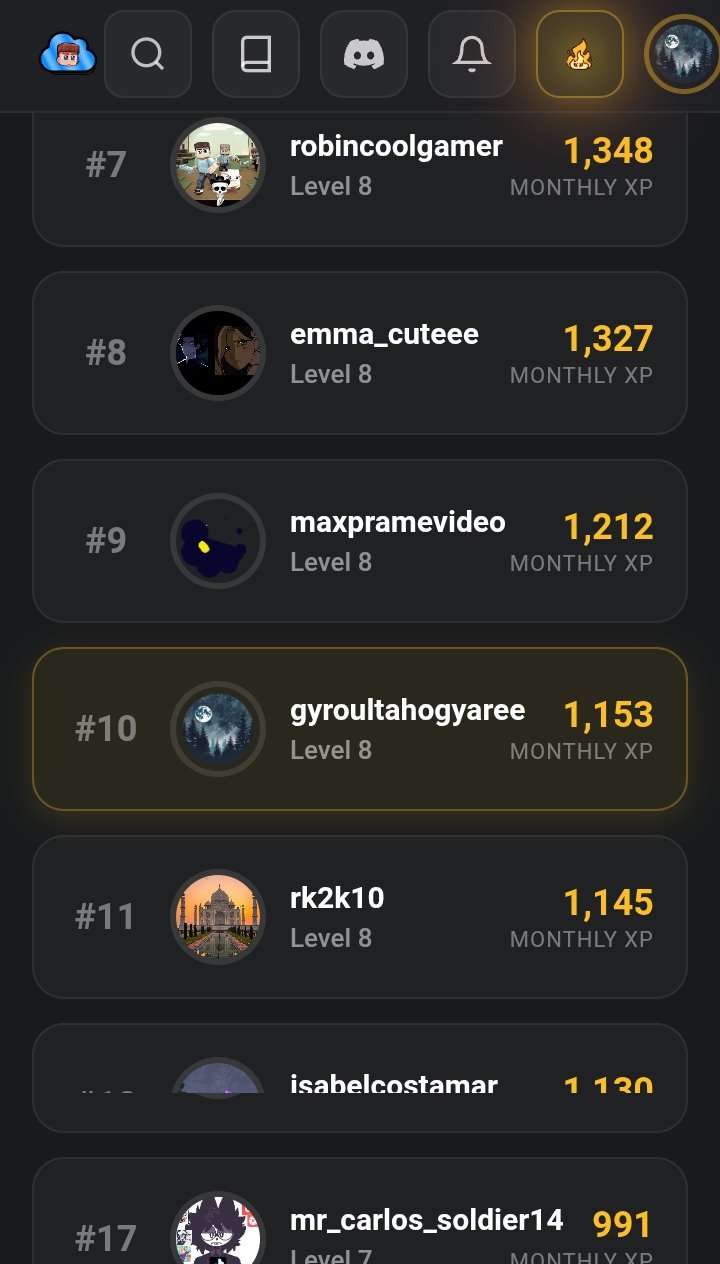The image size is (720, 1264).
Task: Tap the cloud logo home icon
Action: 68,54
